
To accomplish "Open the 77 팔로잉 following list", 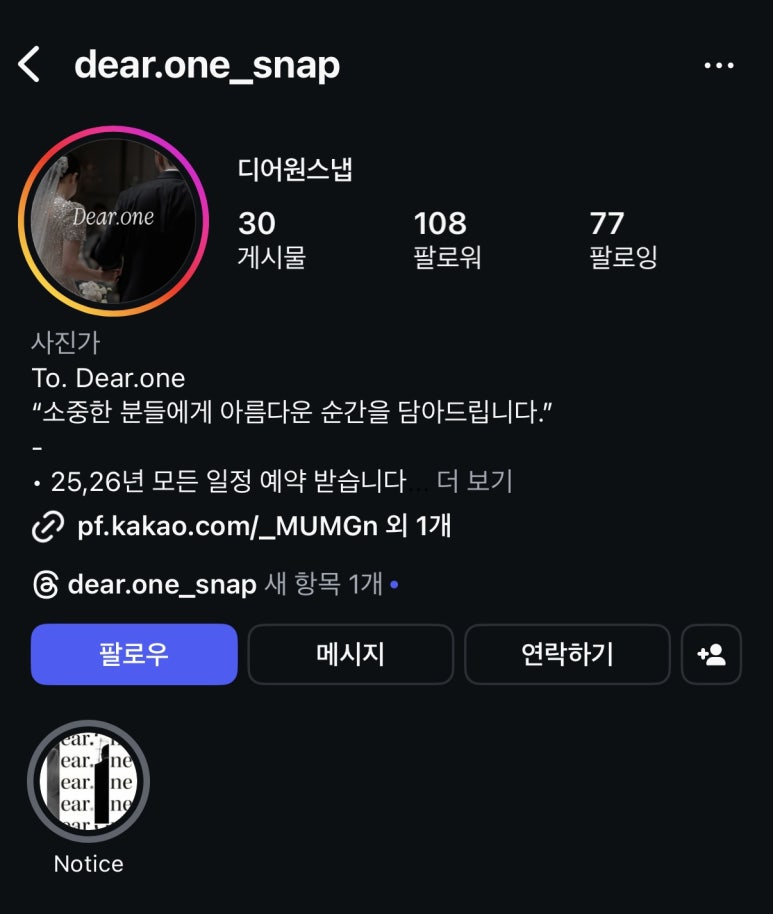I will pos(622,239).
